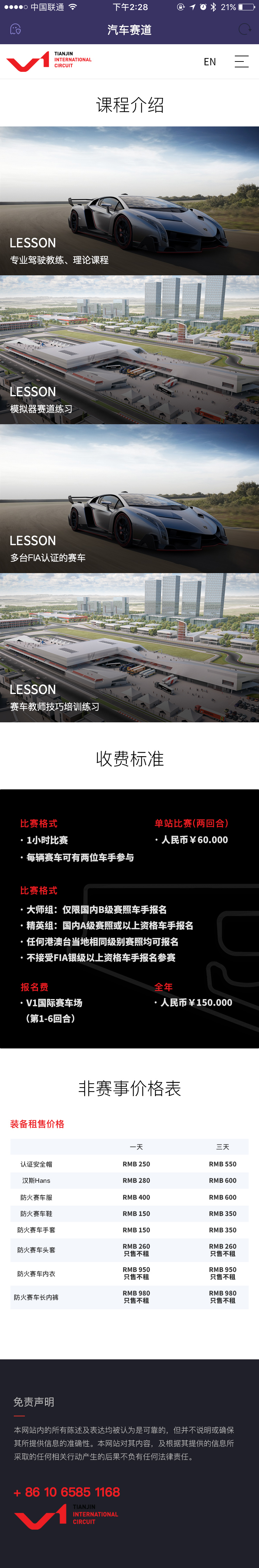The image size is (259, 1568).
Task: Call the number +86 10 6585 1168
Action: point(67,1492)
